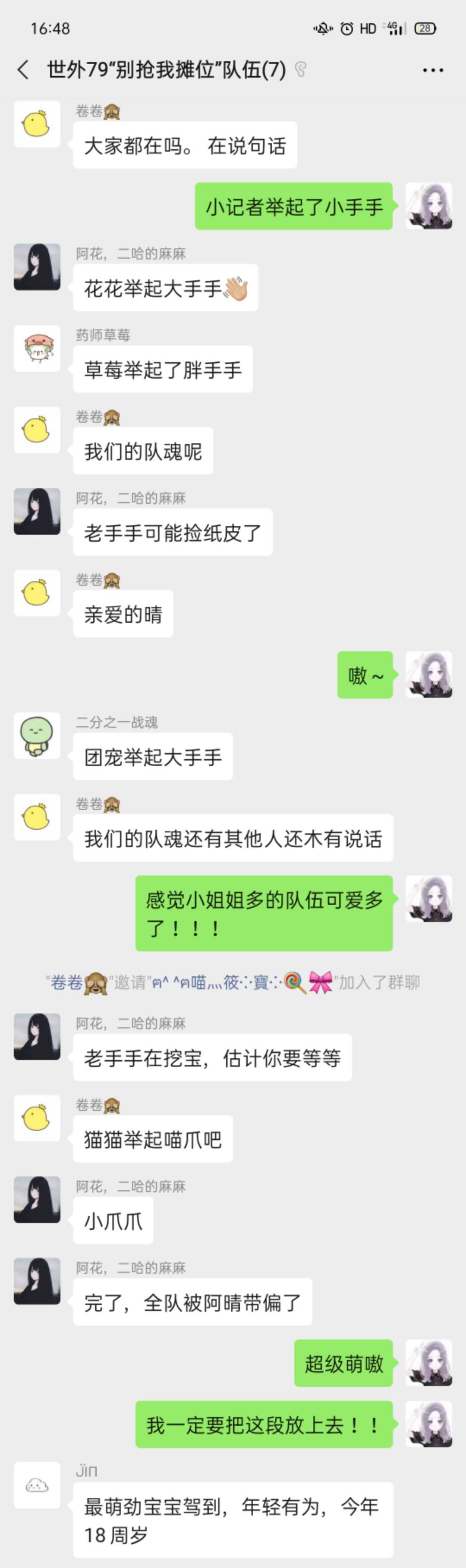
Task: View 药师草莓's profile avatar
Action: 37,349
